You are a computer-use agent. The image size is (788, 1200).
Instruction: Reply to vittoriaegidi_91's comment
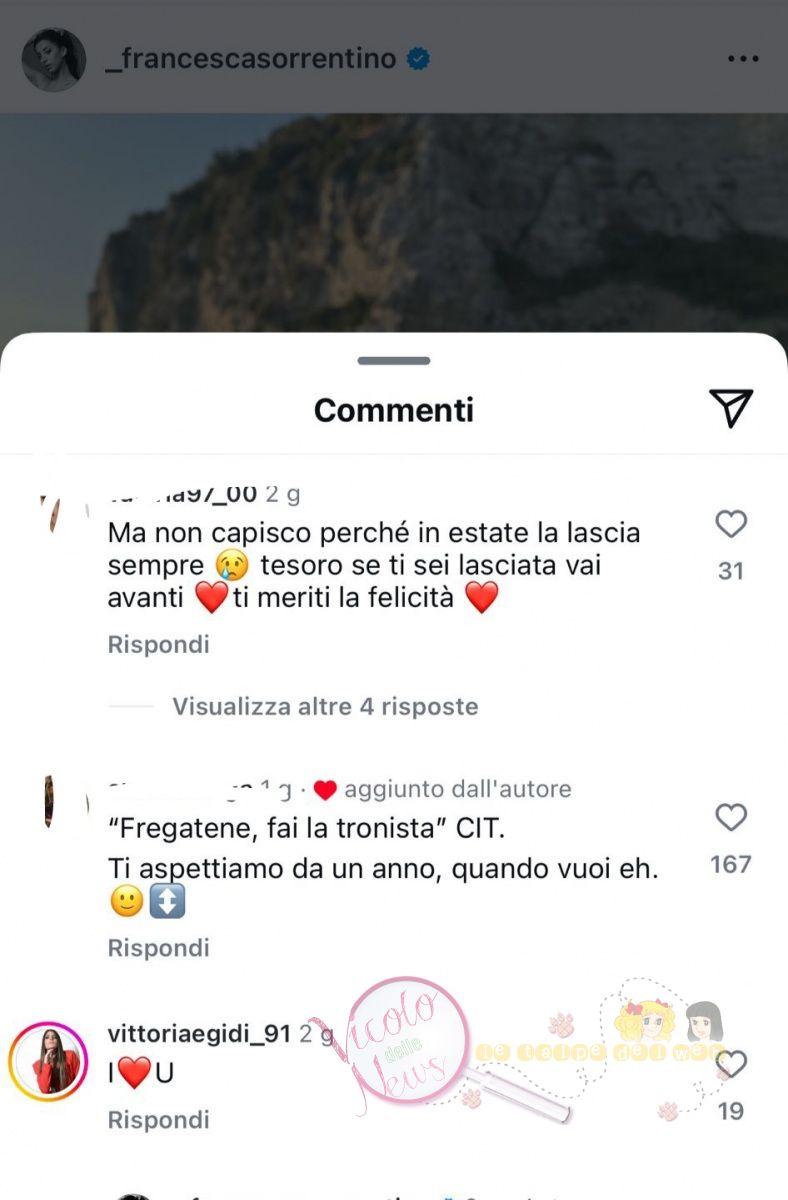(x=158, y=1119)
